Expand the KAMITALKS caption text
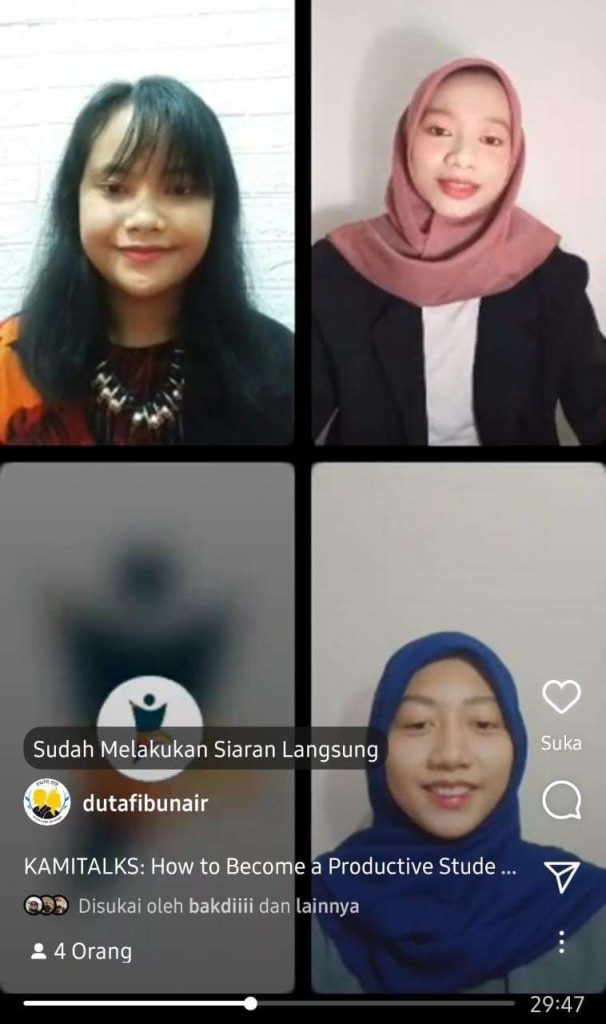This screenshot has height=1024, width=606. point(270,867)
